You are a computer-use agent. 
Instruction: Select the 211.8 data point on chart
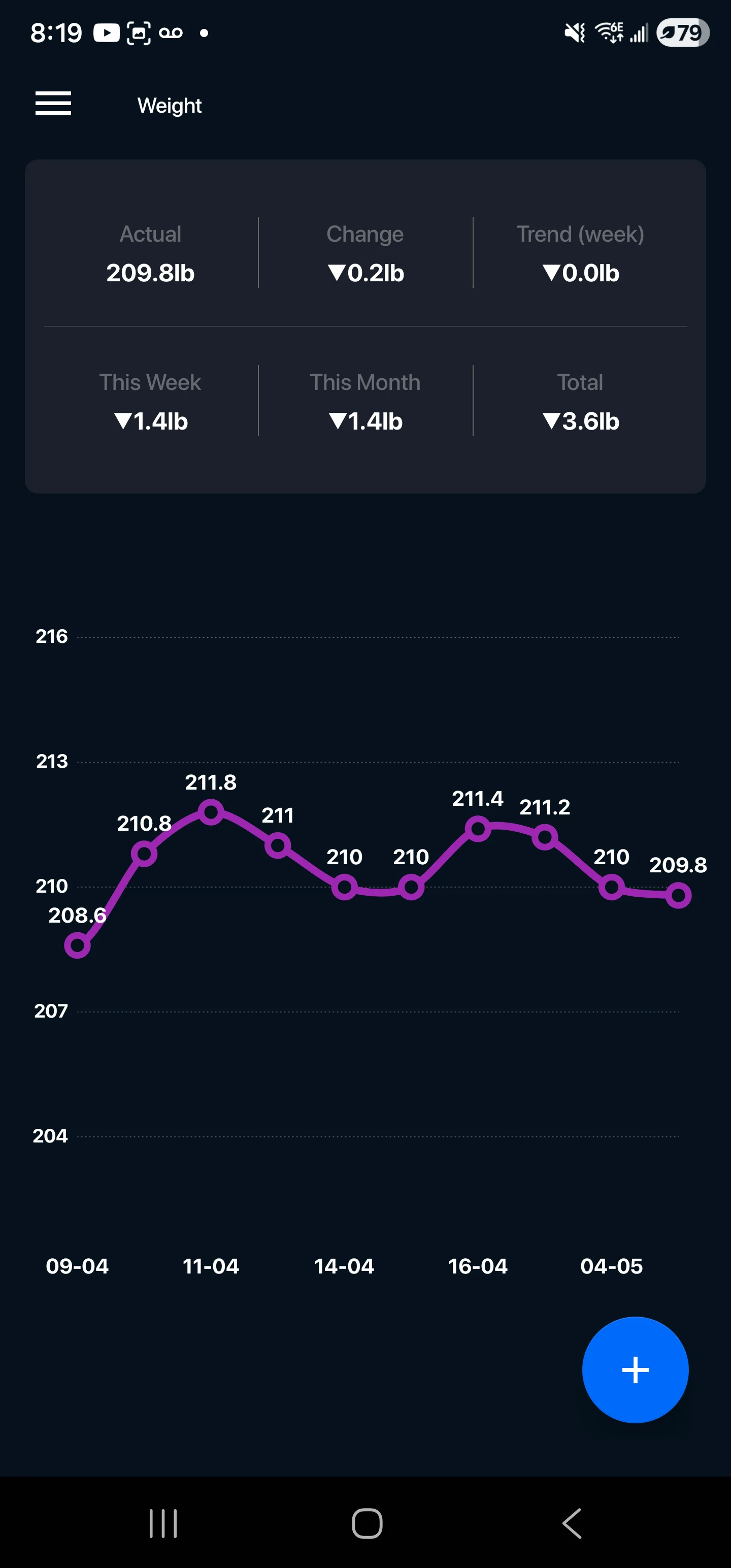coord(211,812)
